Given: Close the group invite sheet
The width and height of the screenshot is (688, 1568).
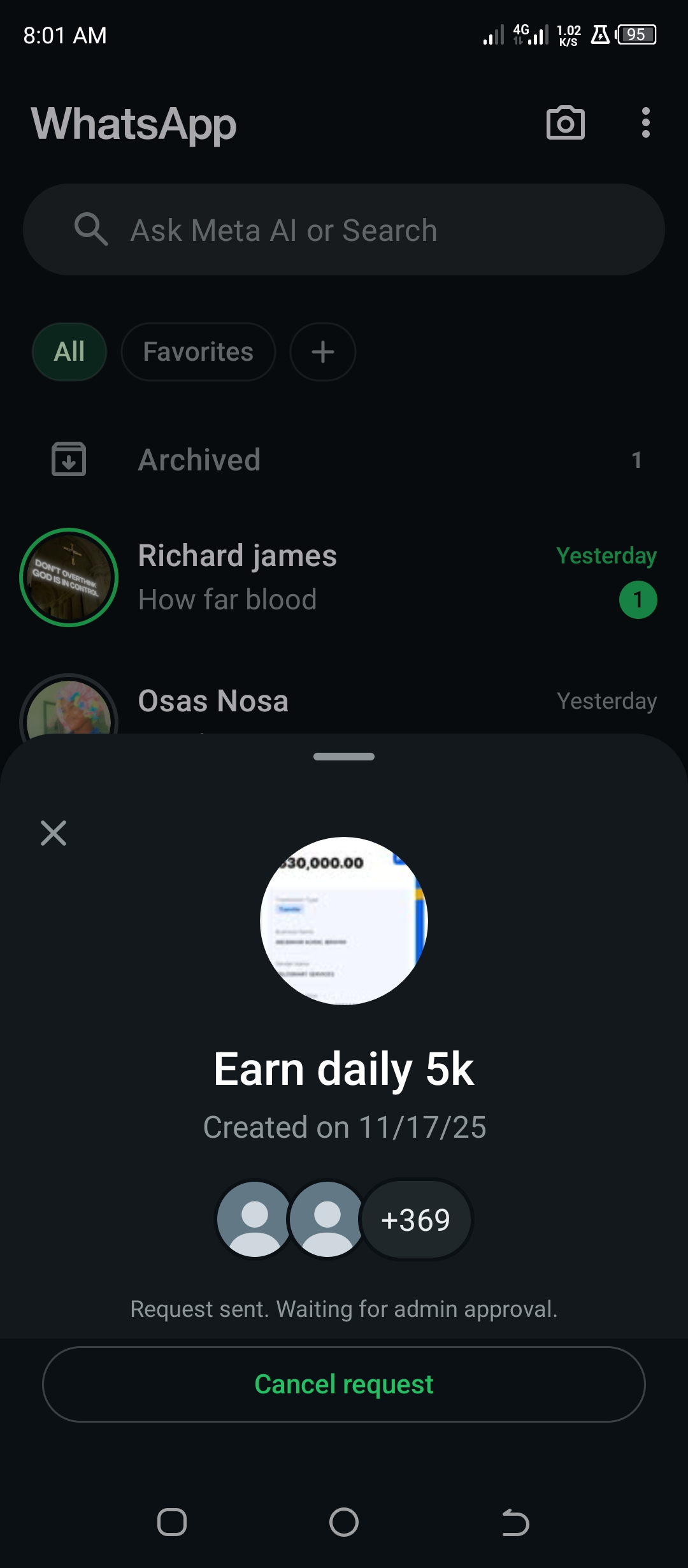Looking at the screenshot, I should (x=54, y=833).
